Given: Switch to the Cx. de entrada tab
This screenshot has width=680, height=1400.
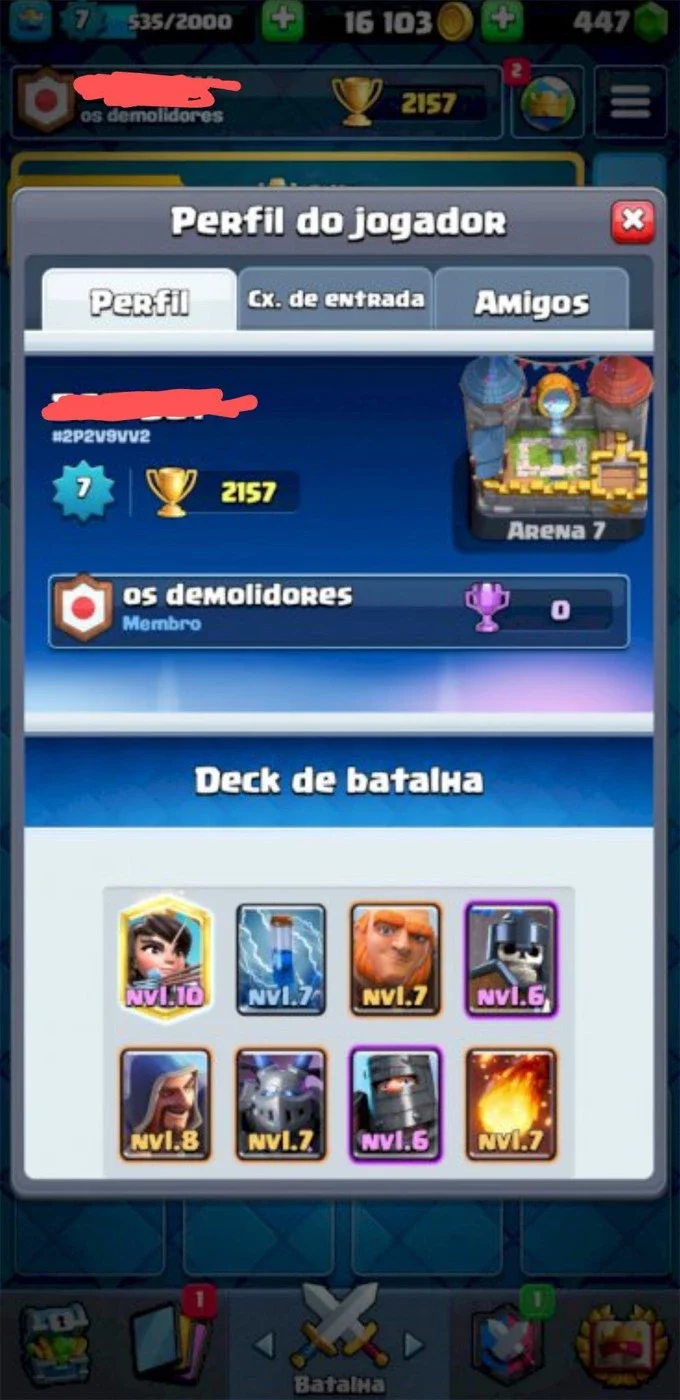Looking at the screenshot, I should point(335,299).
